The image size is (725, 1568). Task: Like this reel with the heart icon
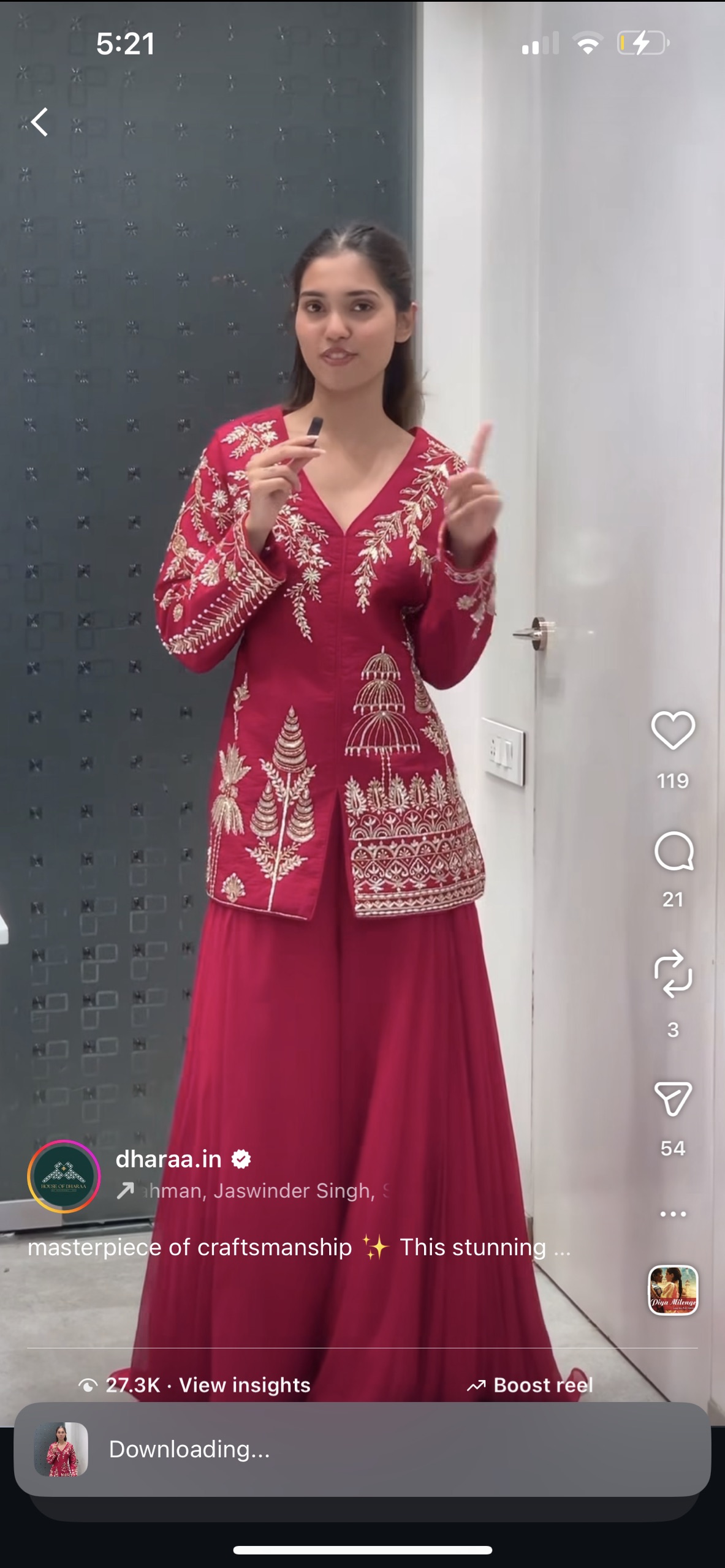(x=672, y=730)
